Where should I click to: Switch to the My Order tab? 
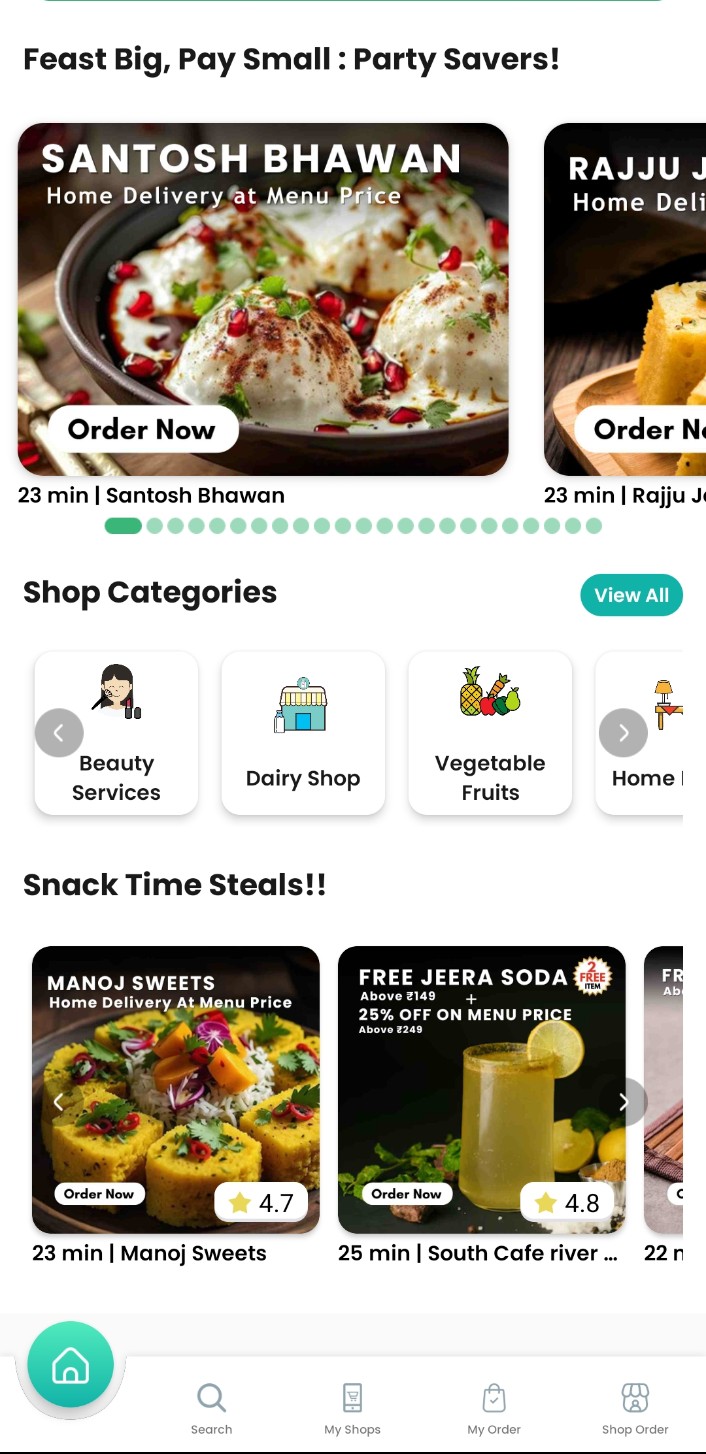tap(494, 1407)
